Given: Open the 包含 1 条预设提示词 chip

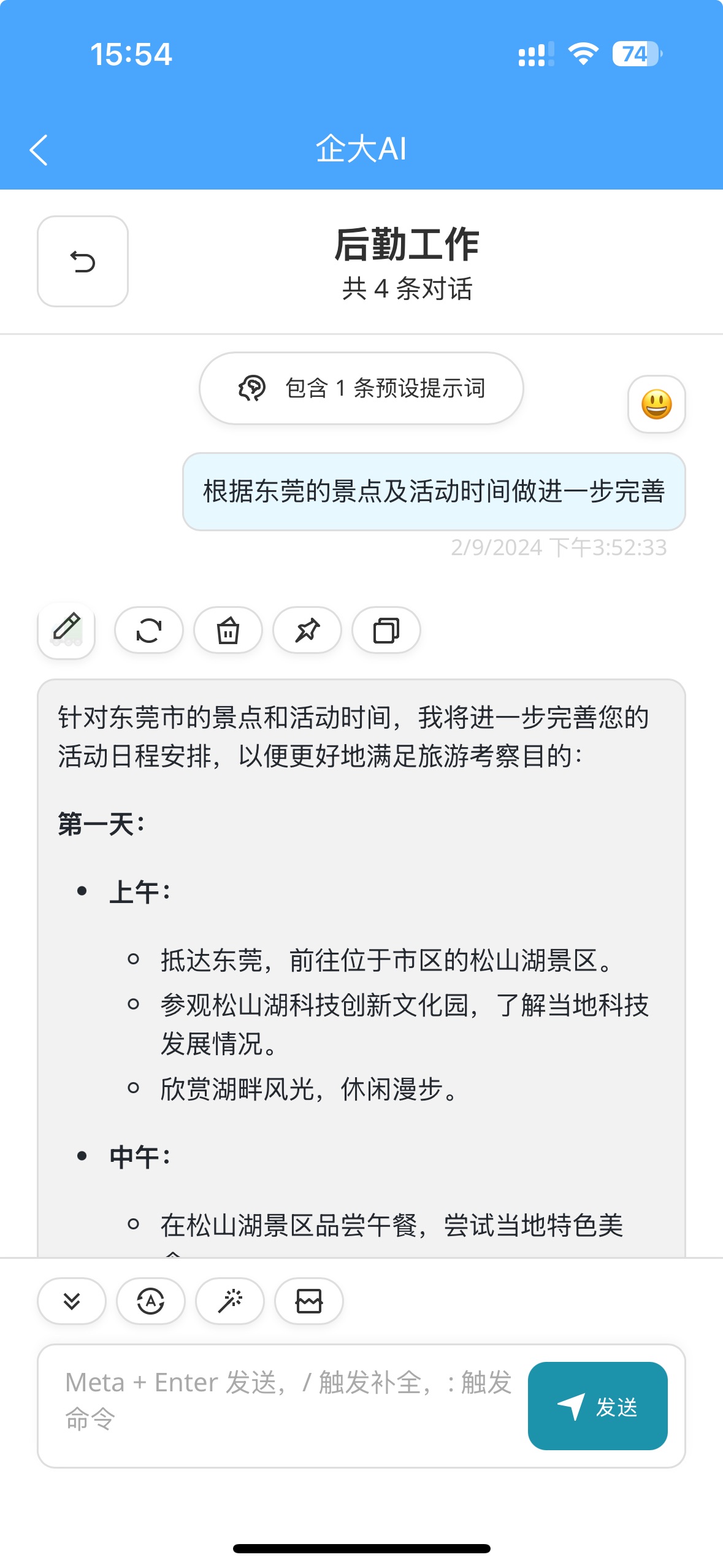Looking at the screenshot, I should 361,388.
